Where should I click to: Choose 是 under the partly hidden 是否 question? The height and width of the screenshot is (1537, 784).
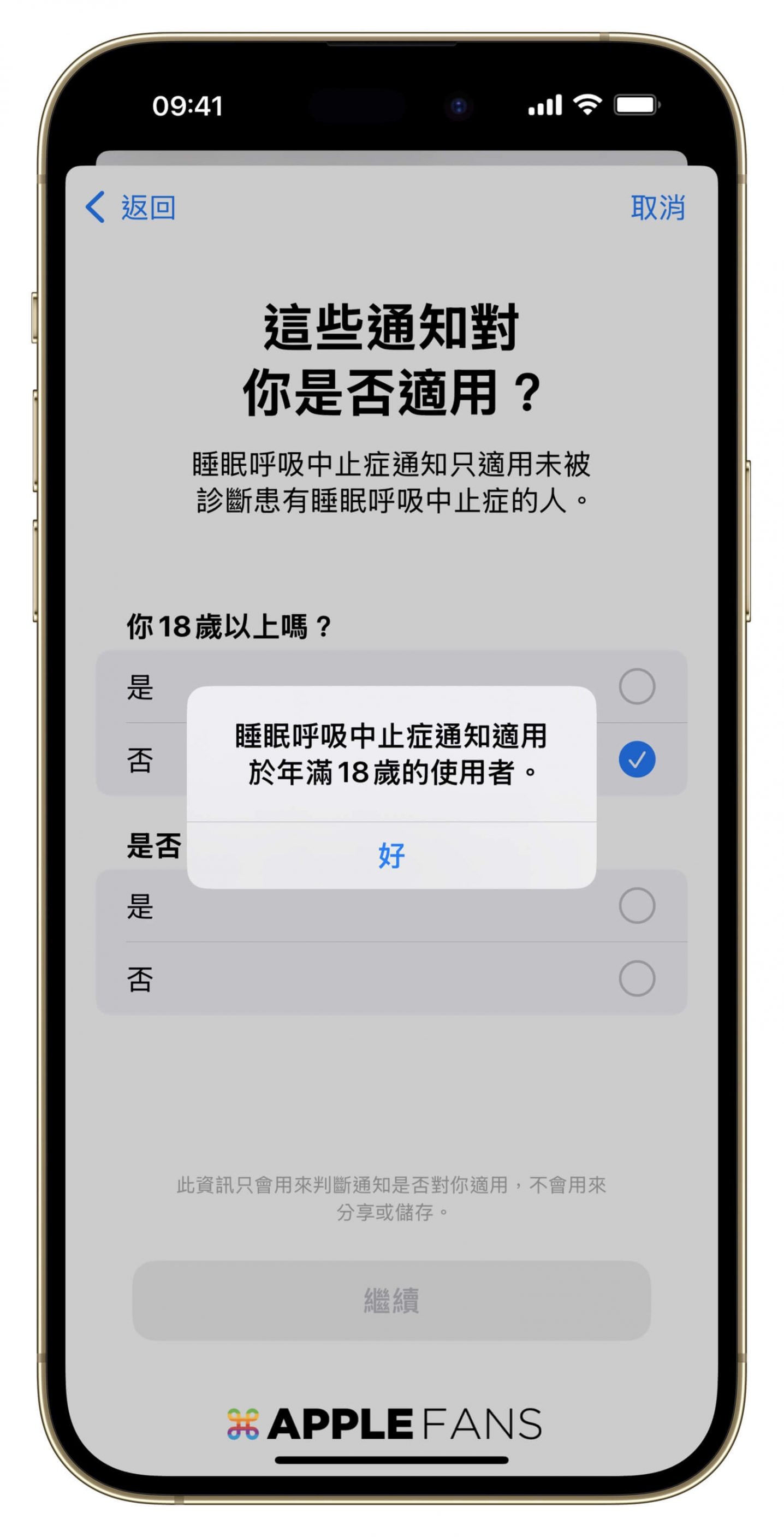tap(636, 906)
